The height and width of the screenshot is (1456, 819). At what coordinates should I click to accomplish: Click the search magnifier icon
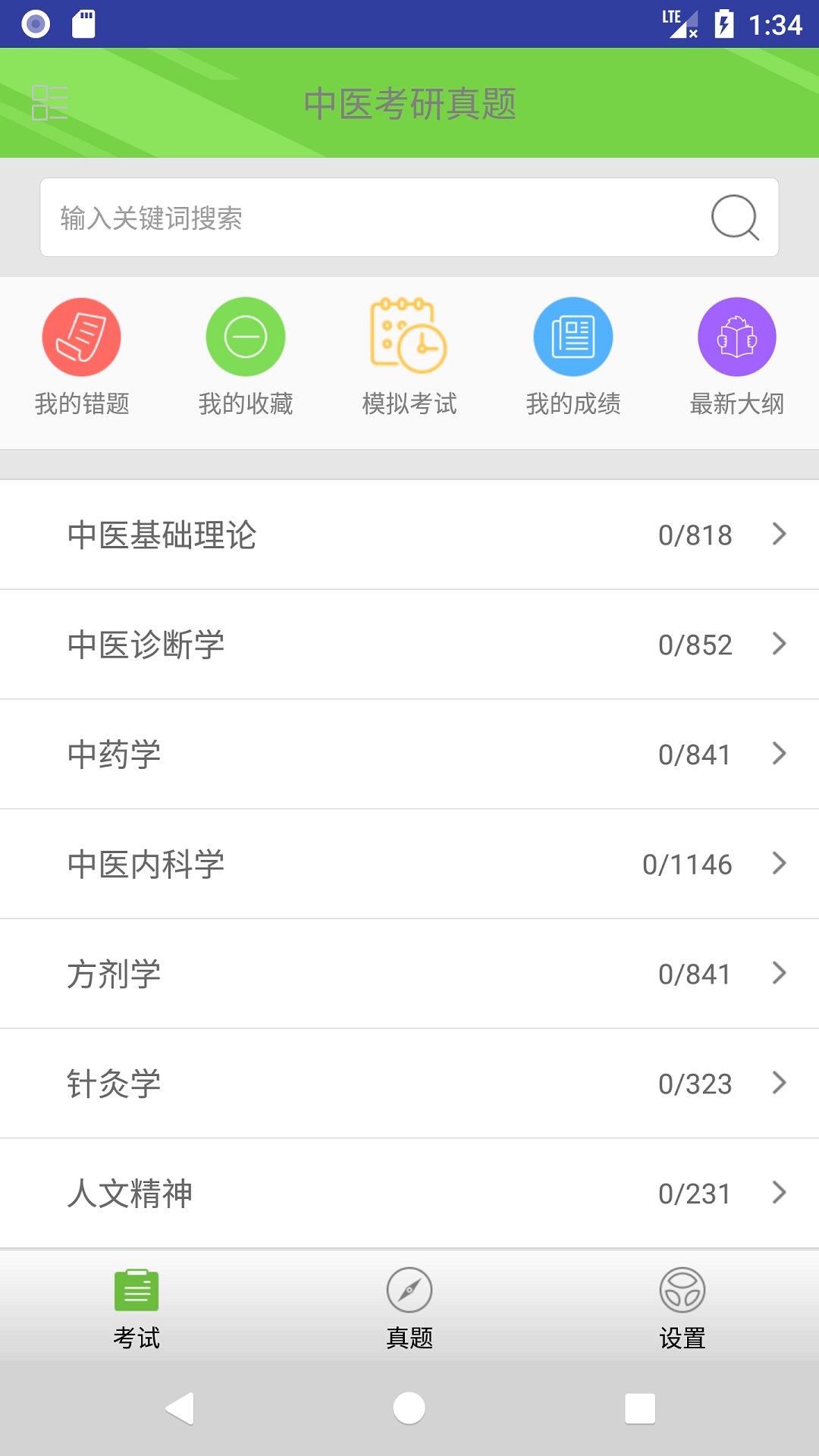pos(735,218)
